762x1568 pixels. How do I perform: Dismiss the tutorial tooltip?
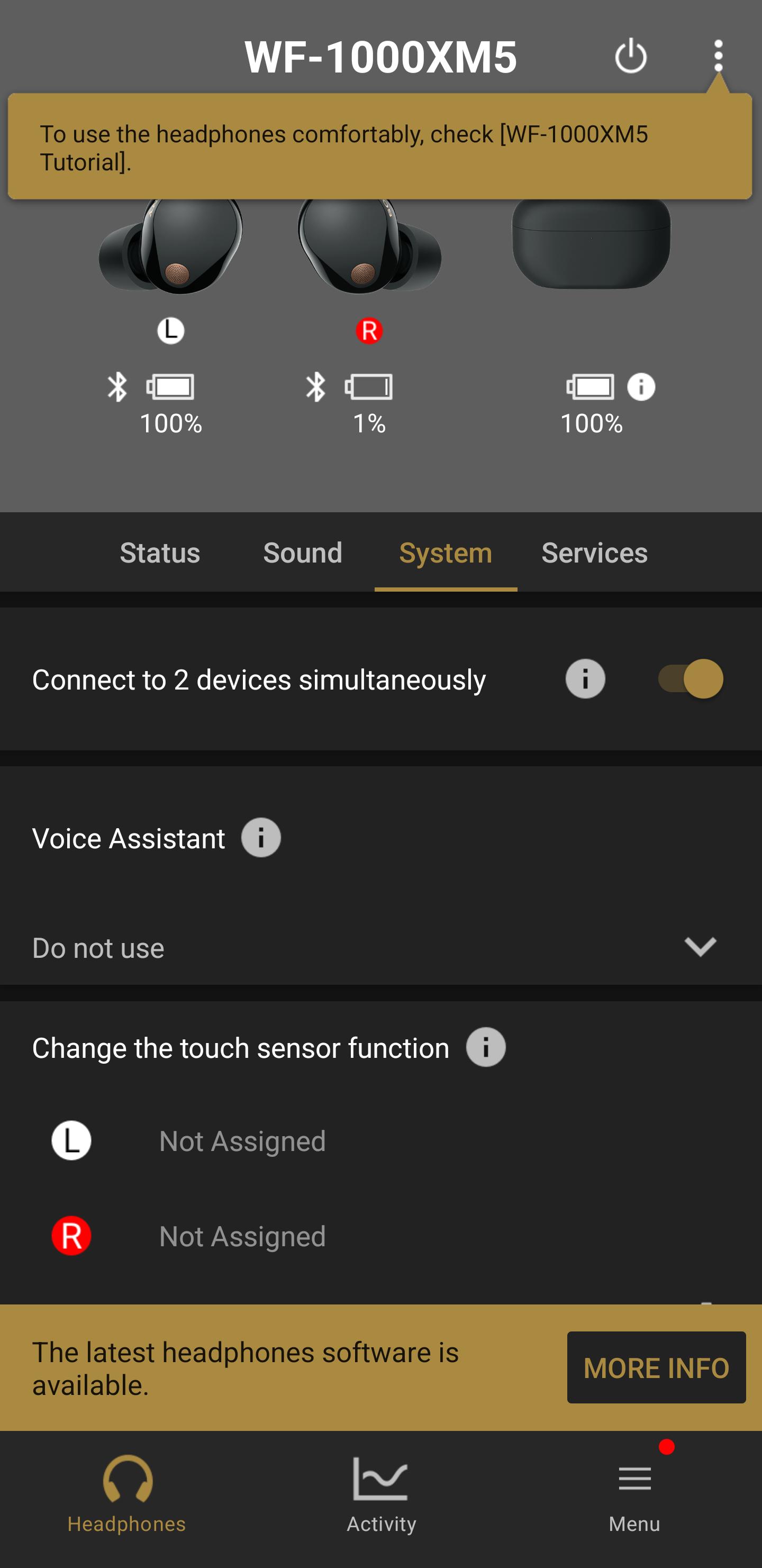(380, 147)
